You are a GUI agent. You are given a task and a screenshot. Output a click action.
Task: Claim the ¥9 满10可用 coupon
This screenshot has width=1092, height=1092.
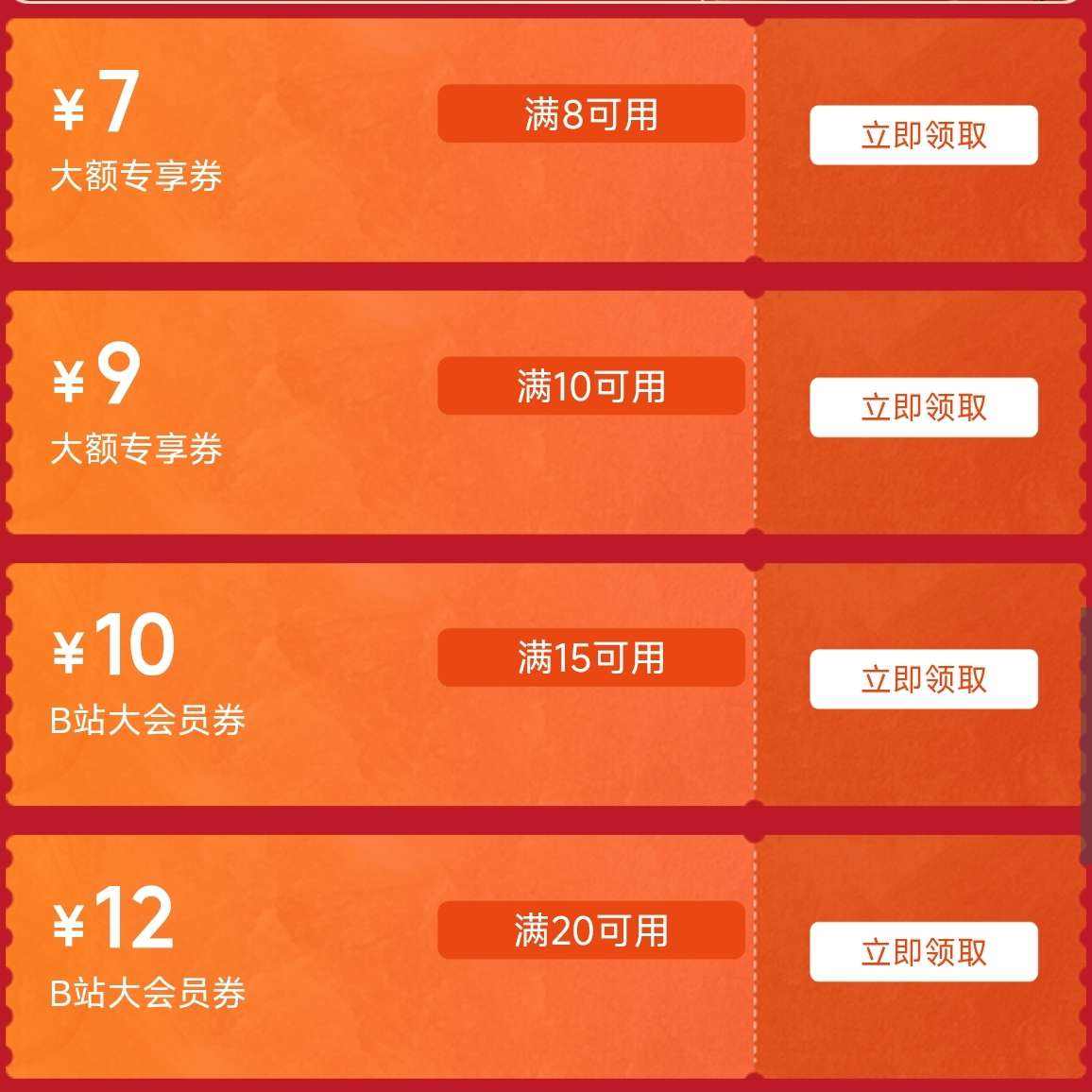click(x=924, y=407)
